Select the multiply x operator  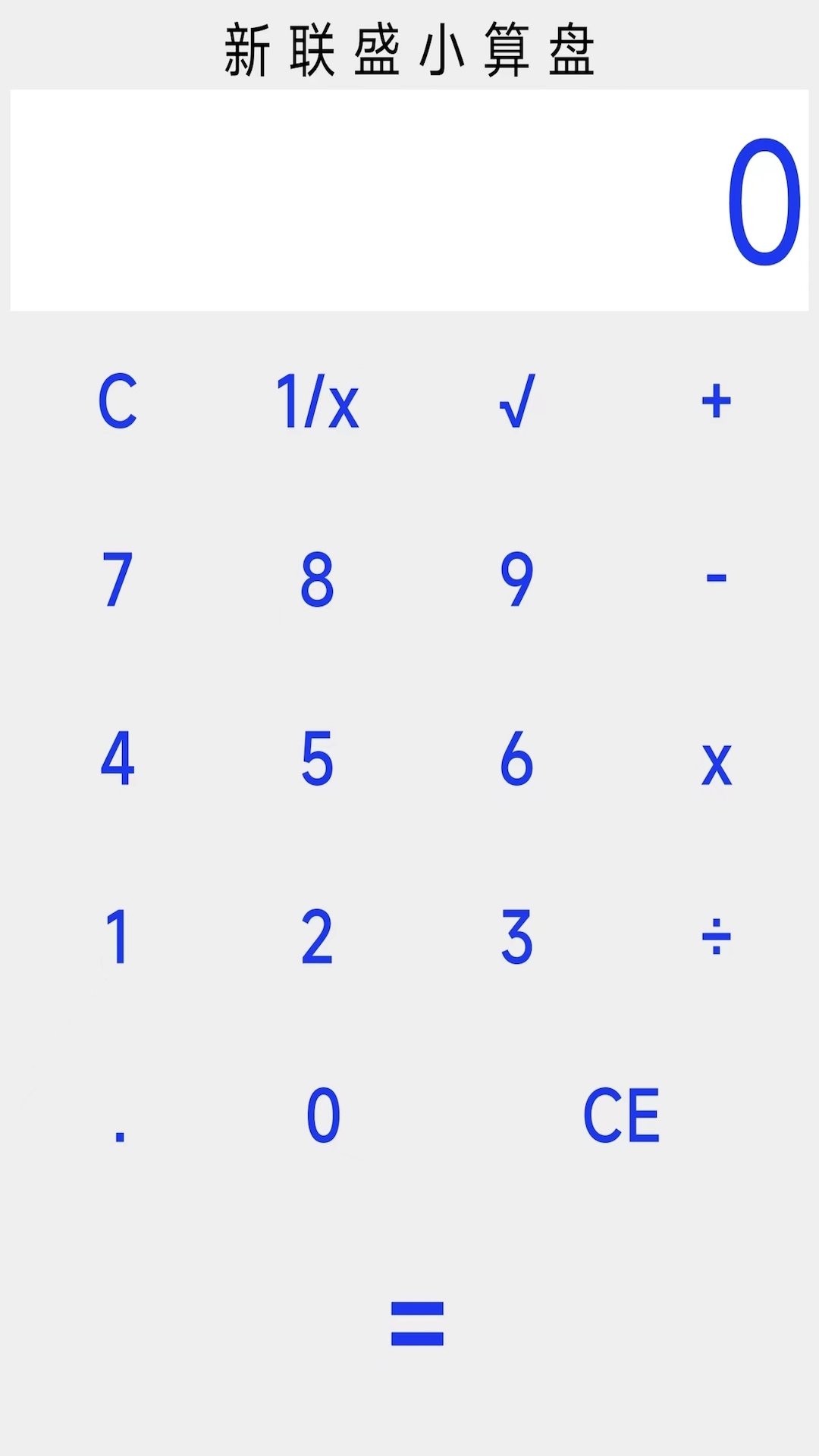click(716, 762)
